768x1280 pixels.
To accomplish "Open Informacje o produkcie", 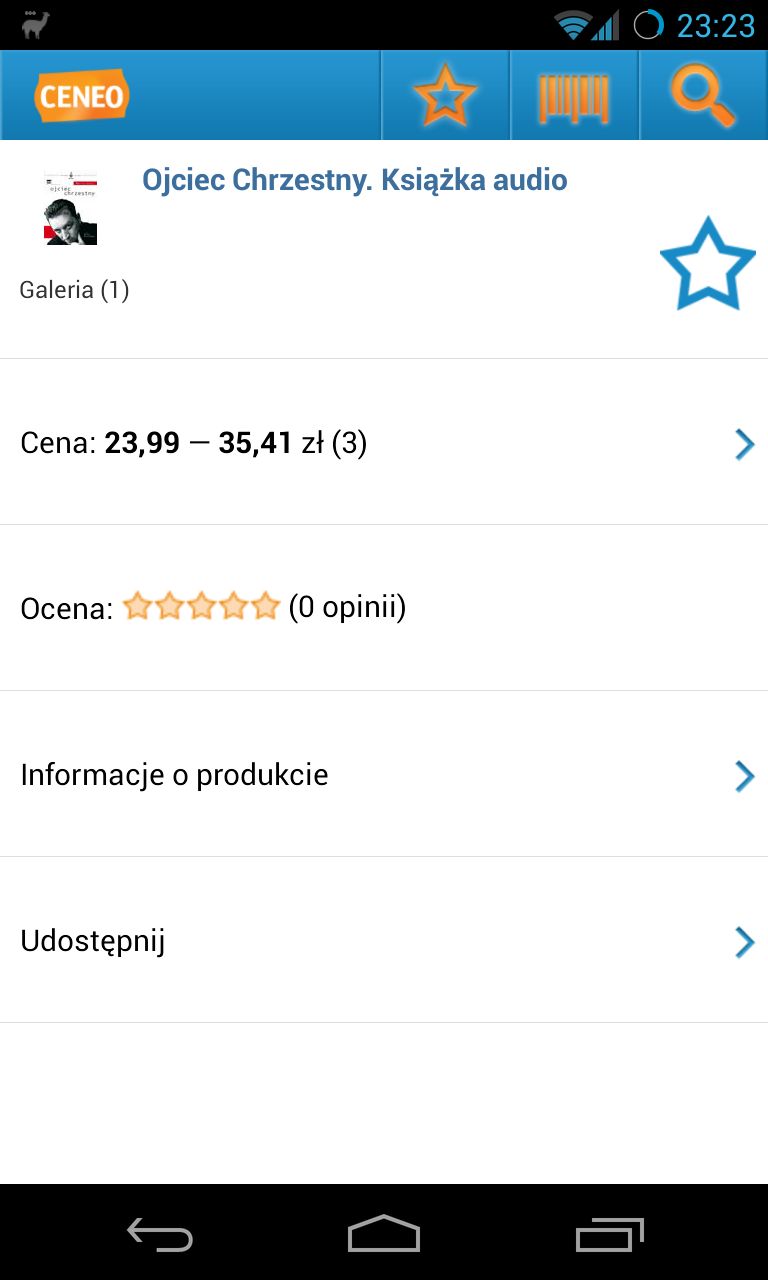I will click(384, 774).
